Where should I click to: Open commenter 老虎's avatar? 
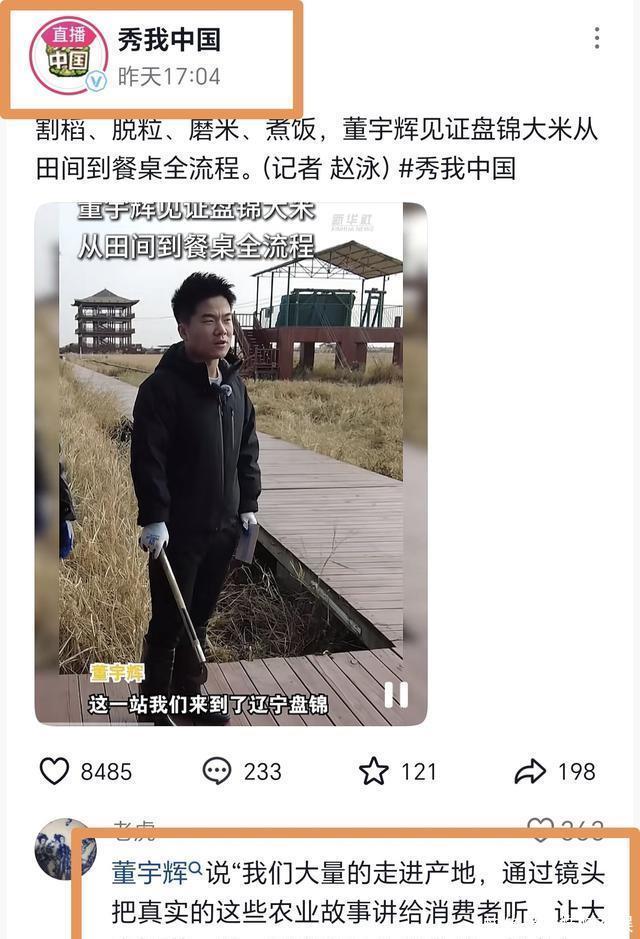[65, 849]
